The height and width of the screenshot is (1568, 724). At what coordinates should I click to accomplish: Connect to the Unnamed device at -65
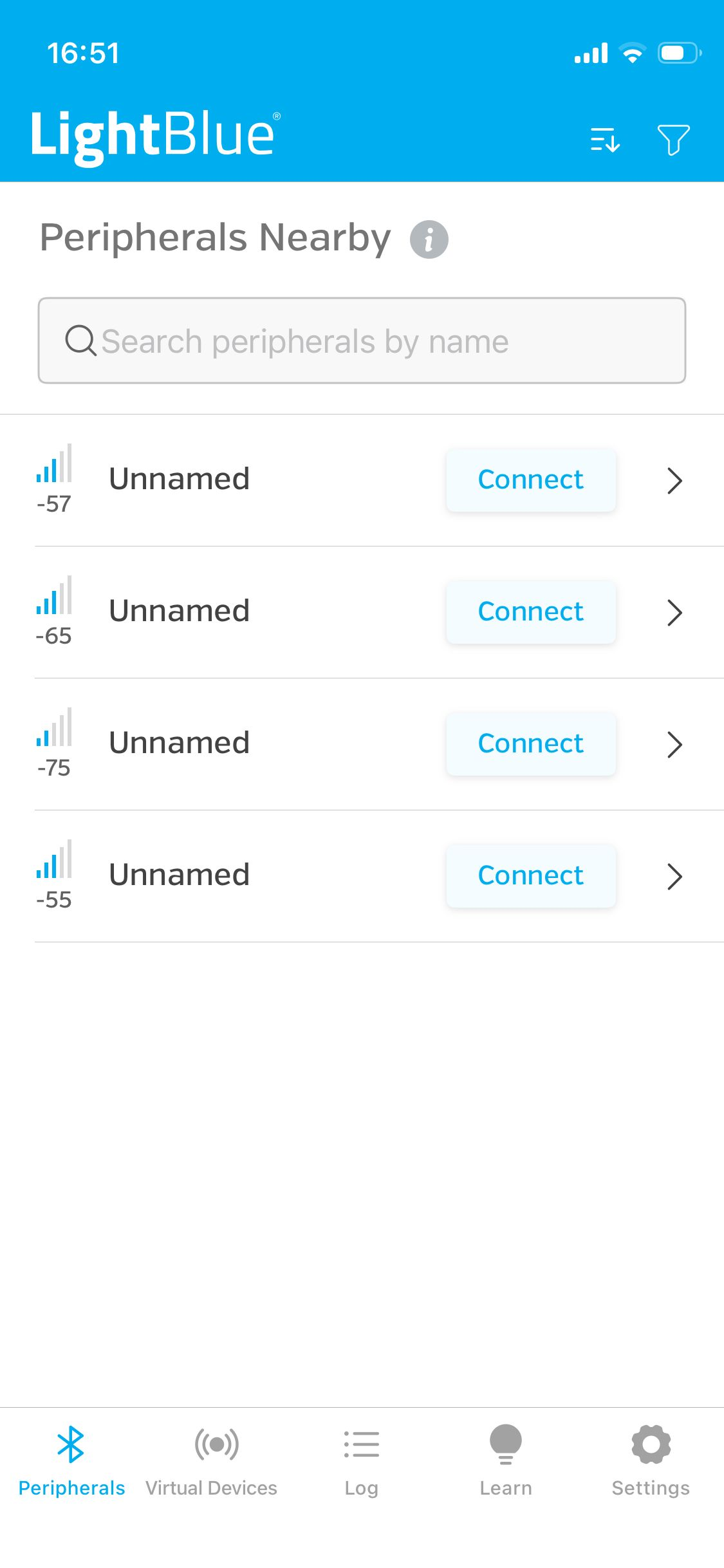(531, 612)
